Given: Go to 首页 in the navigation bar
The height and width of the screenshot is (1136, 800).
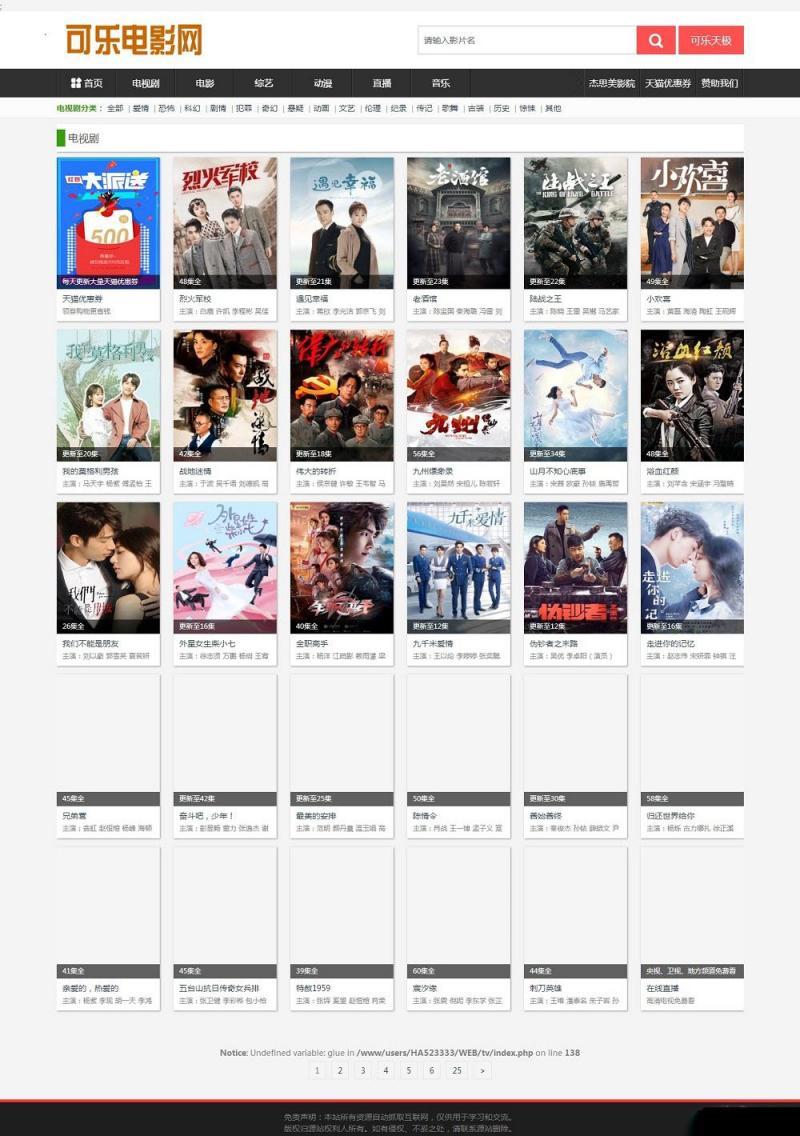Looking at the screenshot, I should coord(86,83).
